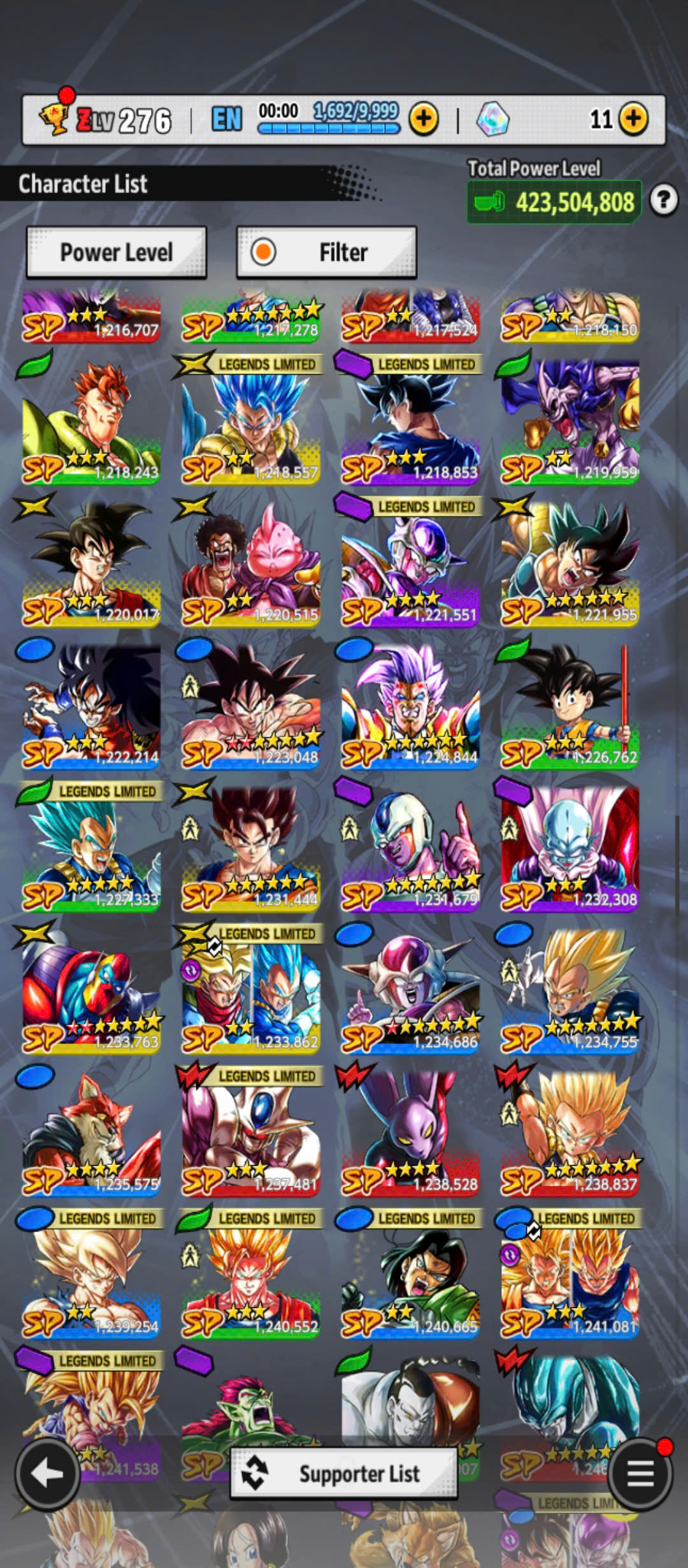Open the character card showing 1,226,762

570,704
